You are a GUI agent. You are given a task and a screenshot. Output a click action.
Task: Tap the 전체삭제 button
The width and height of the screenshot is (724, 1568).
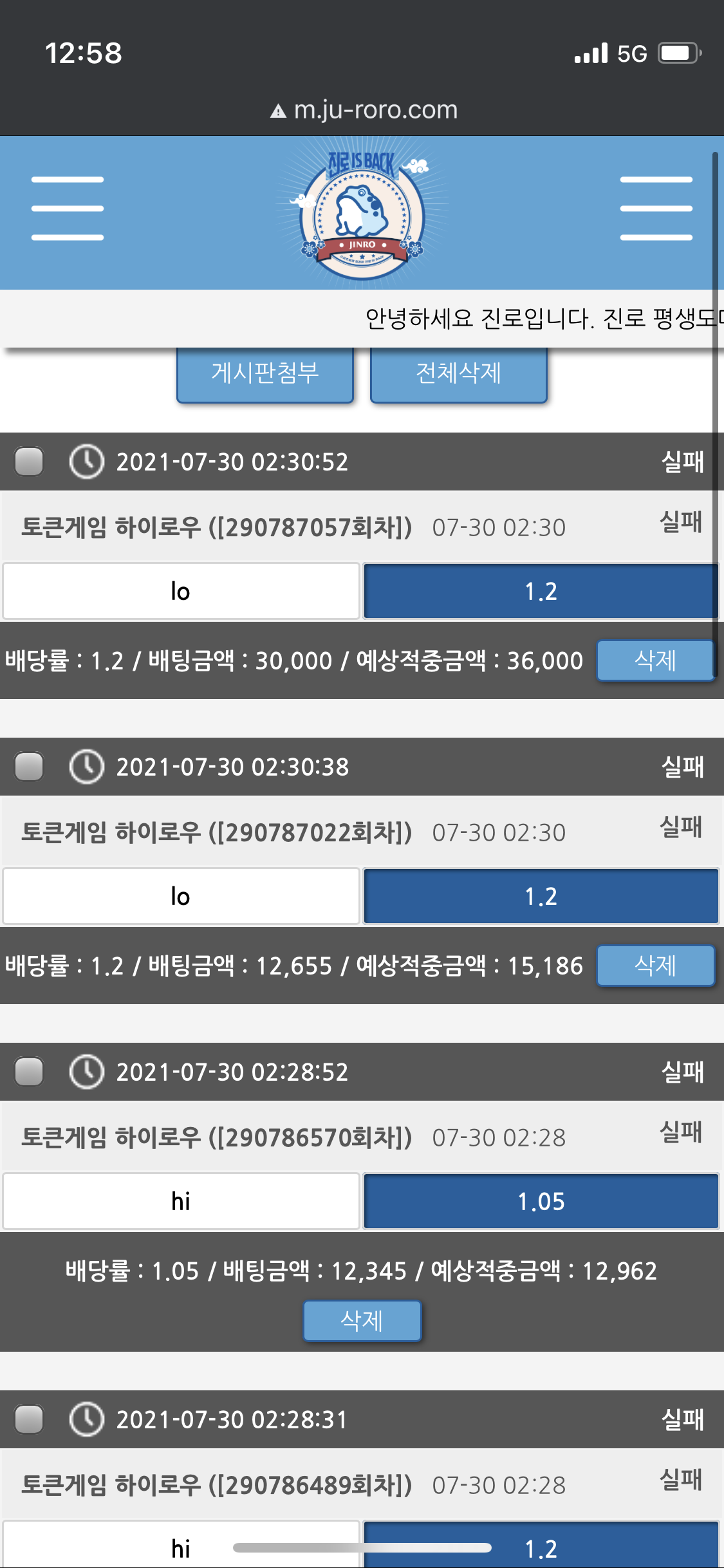click(x=458, y=373)
